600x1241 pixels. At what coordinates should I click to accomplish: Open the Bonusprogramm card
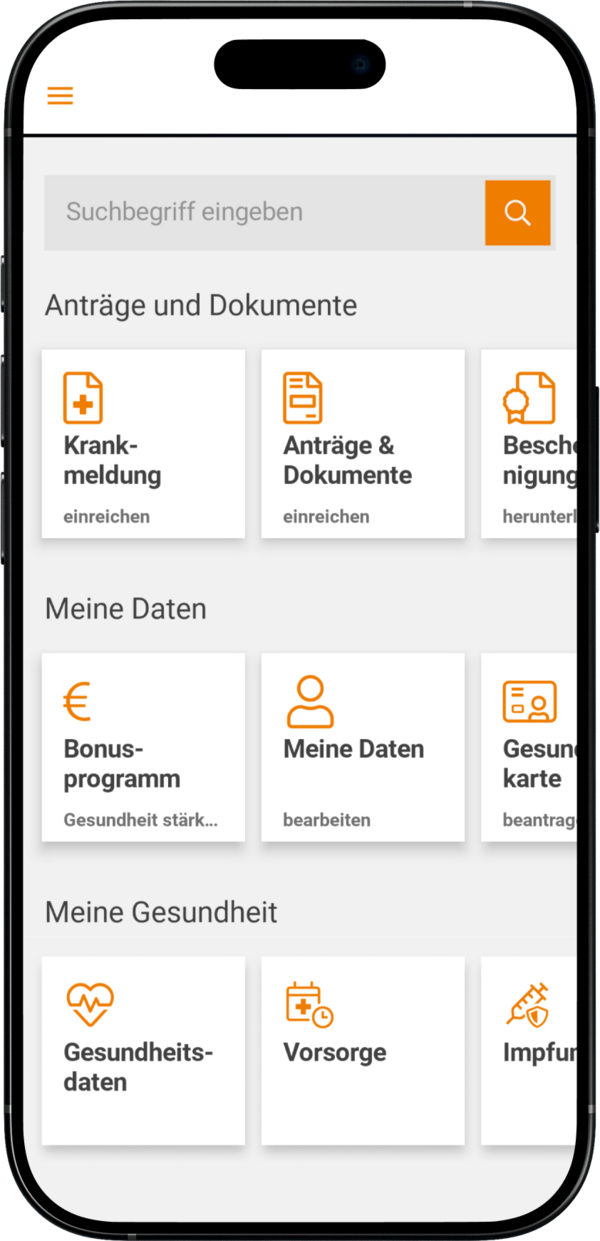point(143,747)
